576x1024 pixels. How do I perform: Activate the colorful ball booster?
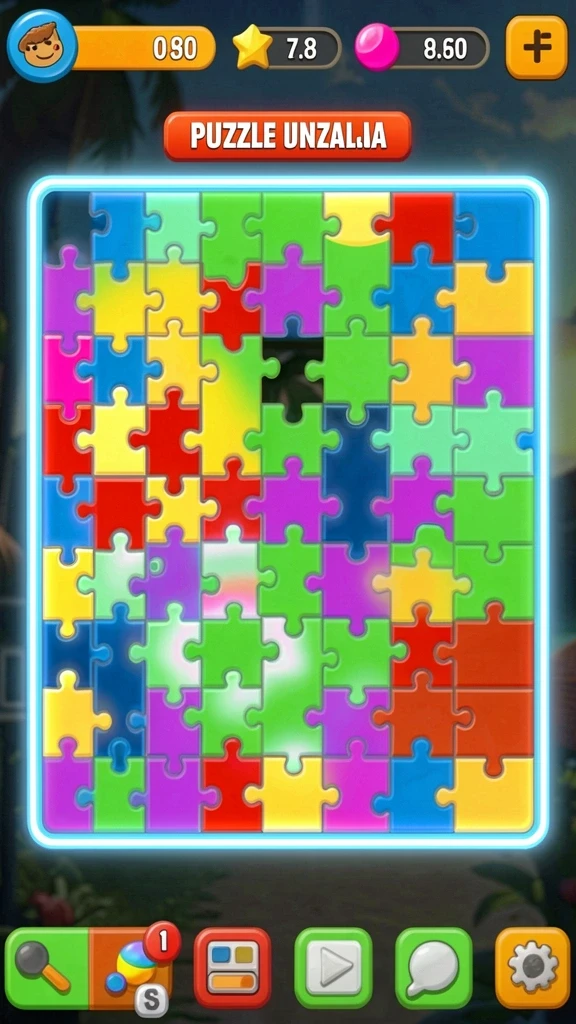tap(133, 968)
